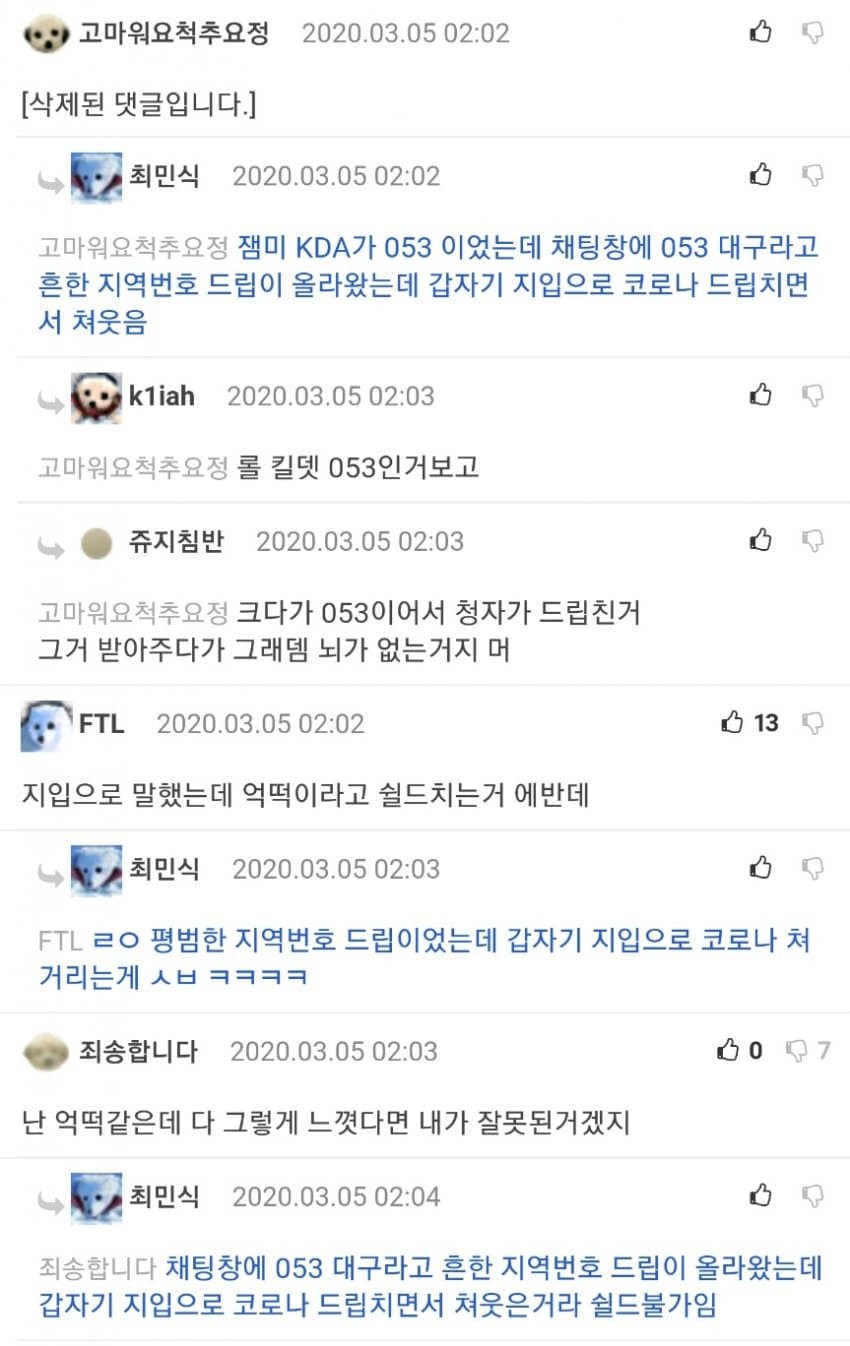Upvote 죄송합니다's comment showing 0 likes
Image resolution: width=850 pixels, height=1346 pixels.
tap(728, 1051)
